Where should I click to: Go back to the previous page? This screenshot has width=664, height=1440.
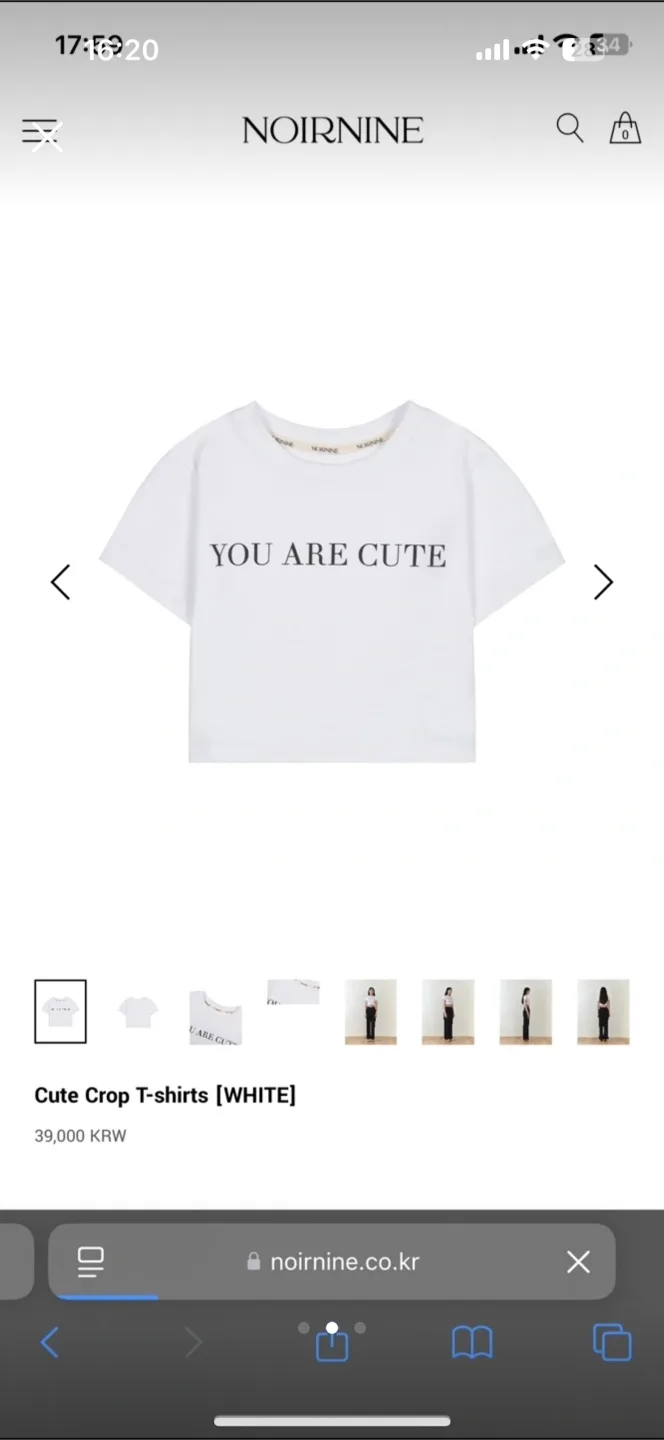49,1343
